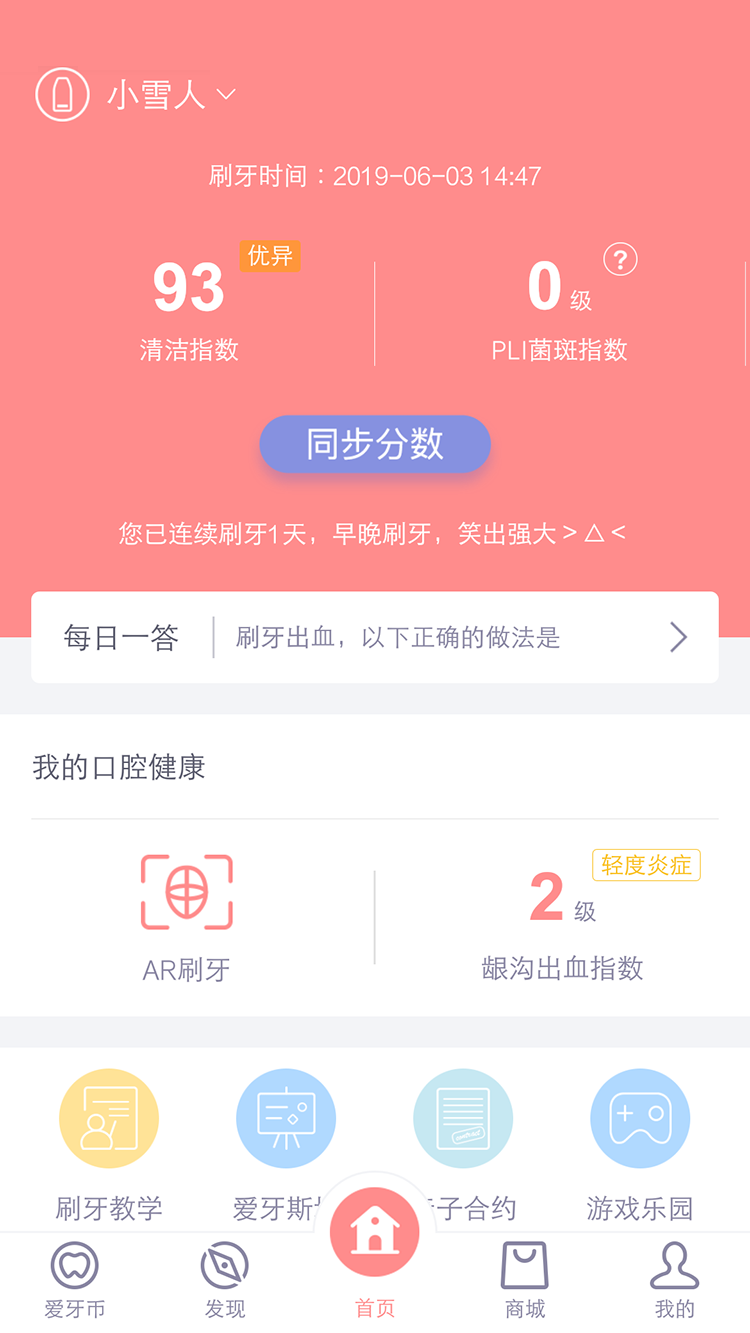Open the 每日一答 question via its chevron

(678, 636)
